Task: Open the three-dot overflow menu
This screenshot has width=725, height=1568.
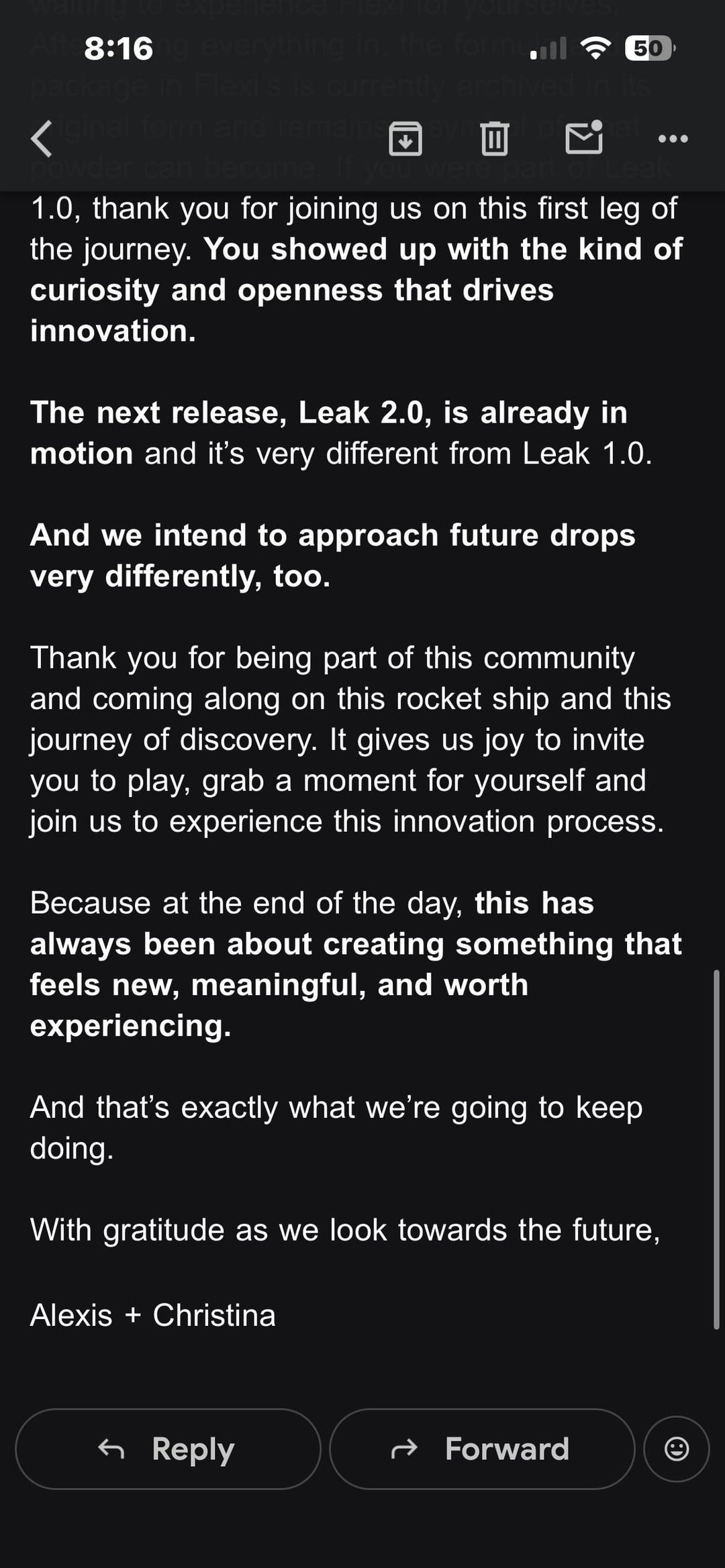Action: pos(673,139)
